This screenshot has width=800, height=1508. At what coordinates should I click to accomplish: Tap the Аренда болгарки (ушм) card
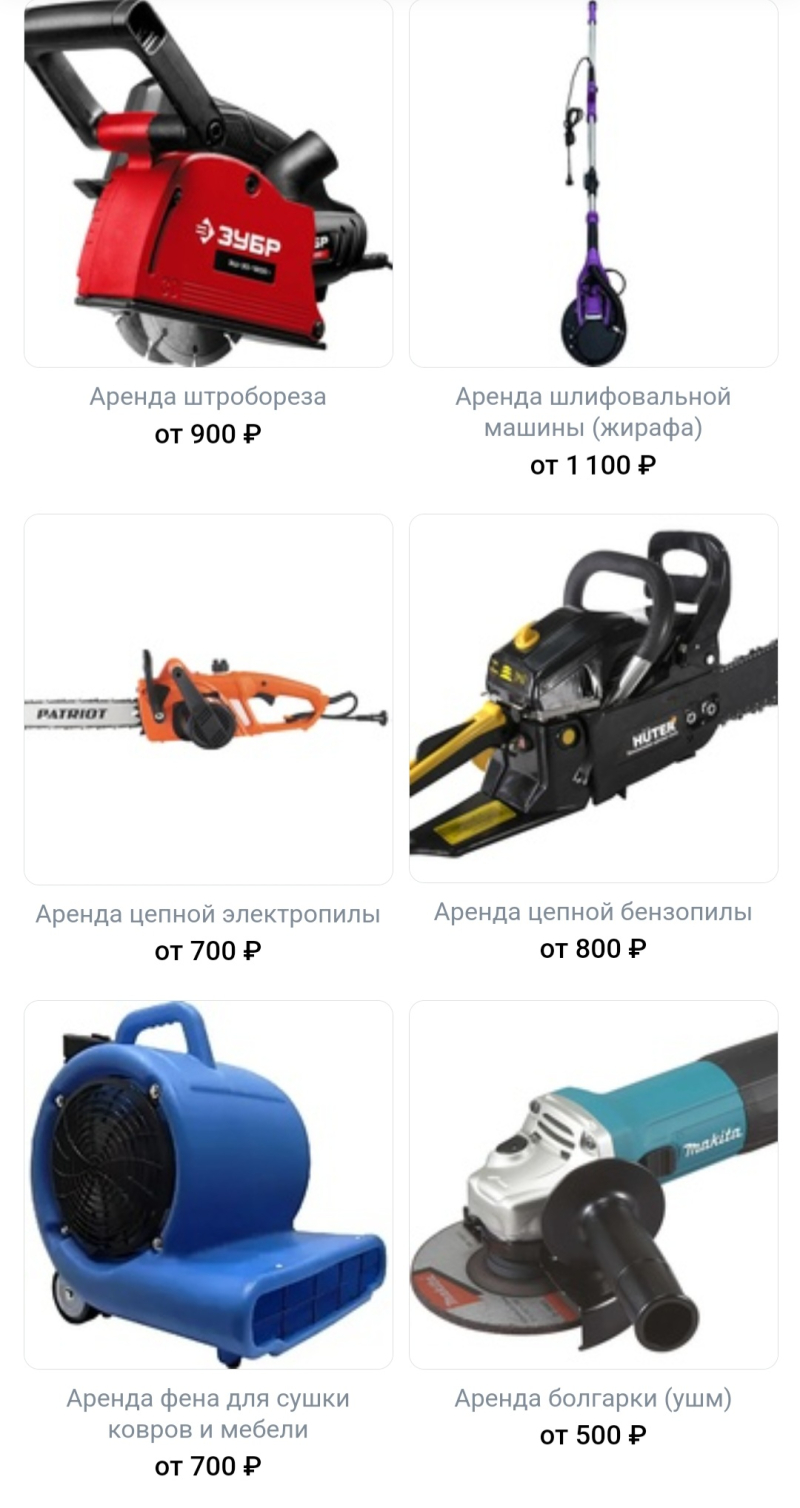593,1185
